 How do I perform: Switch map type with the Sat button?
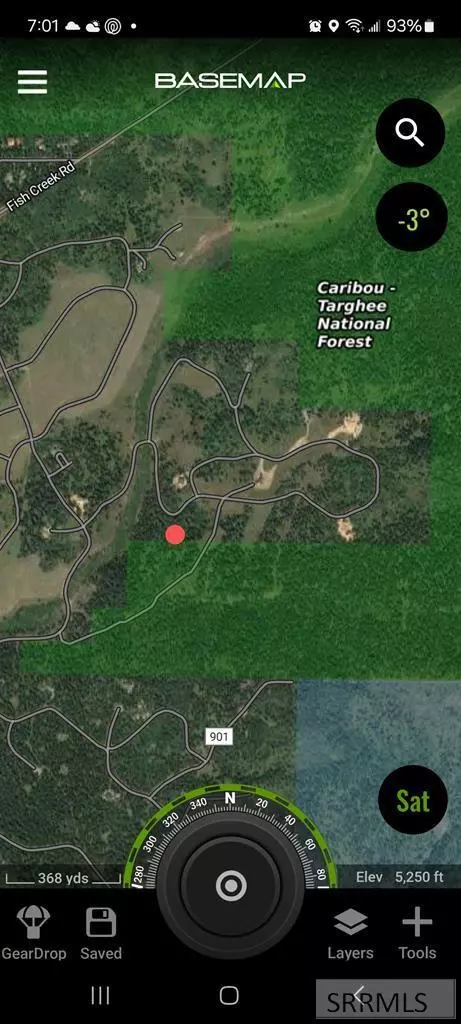click(413, 800)
